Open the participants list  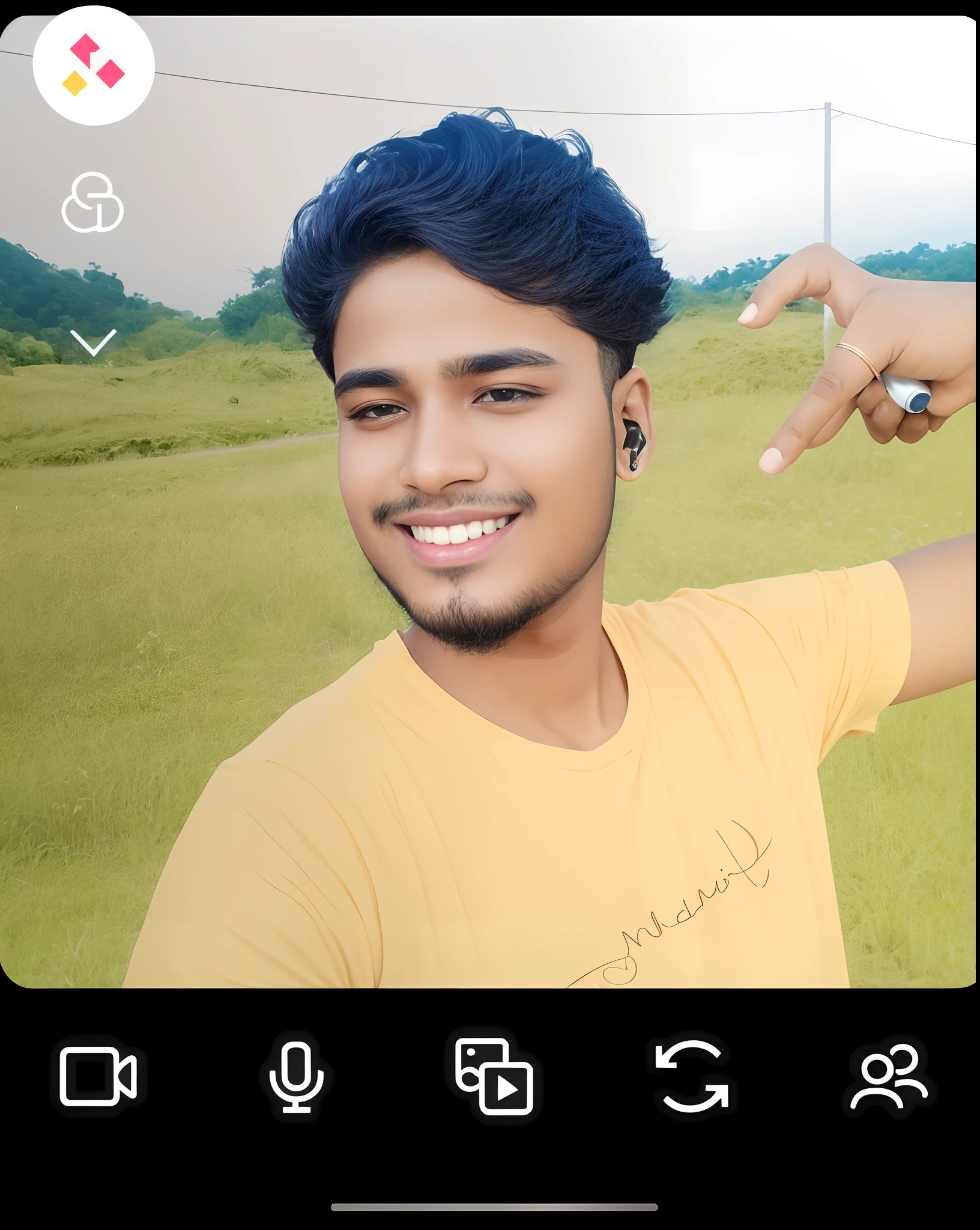click(889, 1076)
